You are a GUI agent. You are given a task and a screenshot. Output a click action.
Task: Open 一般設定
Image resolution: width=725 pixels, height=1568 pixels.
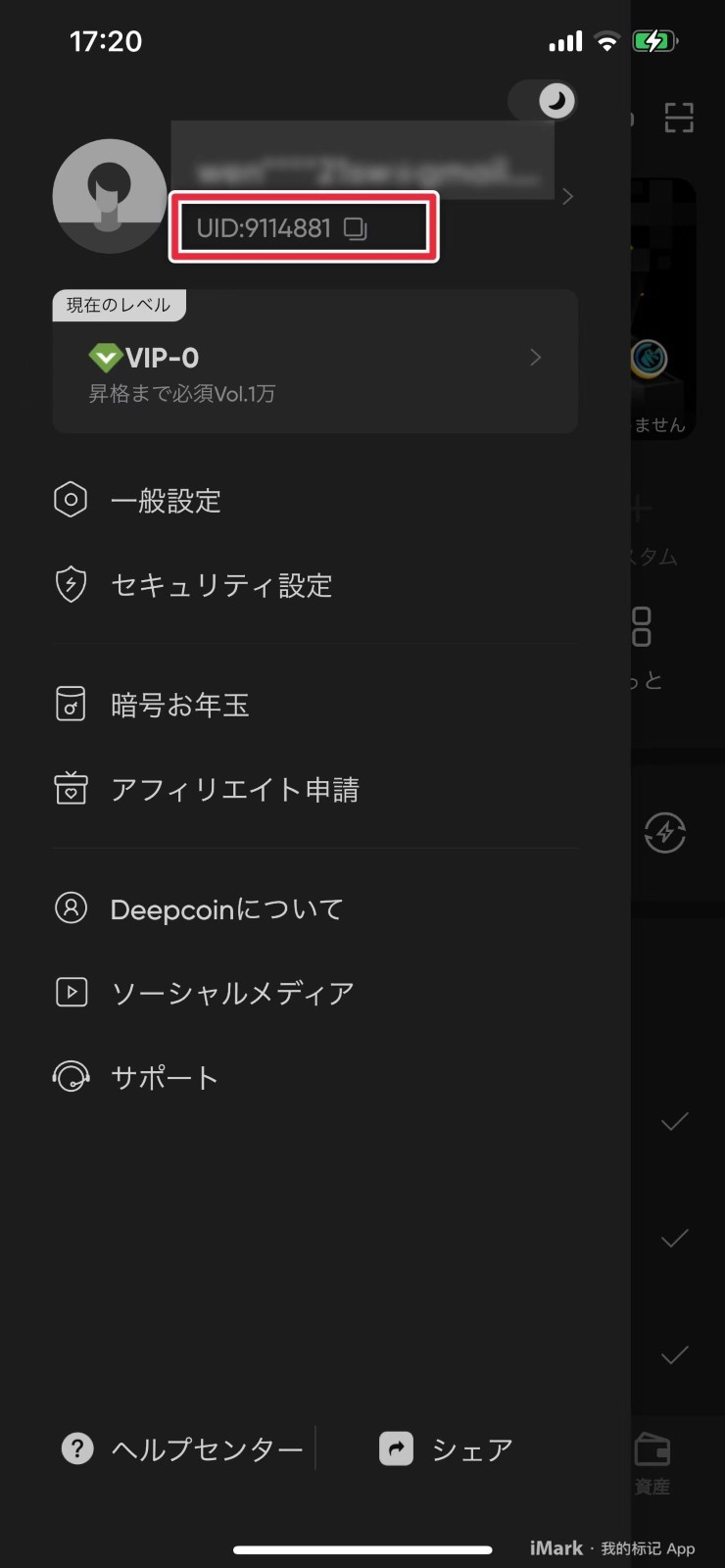314,501
